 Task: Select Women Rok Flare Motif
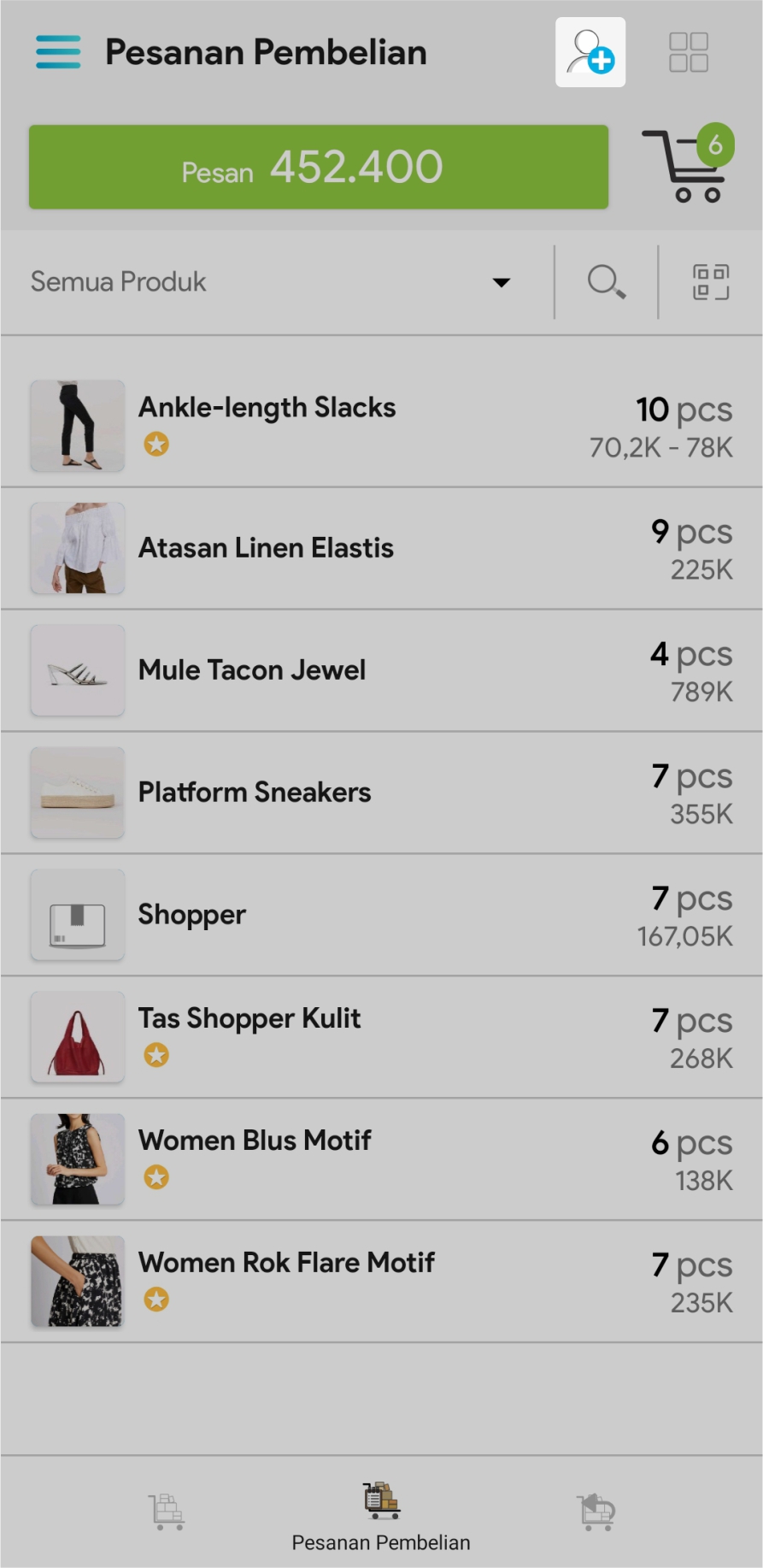coord(381,1282)
